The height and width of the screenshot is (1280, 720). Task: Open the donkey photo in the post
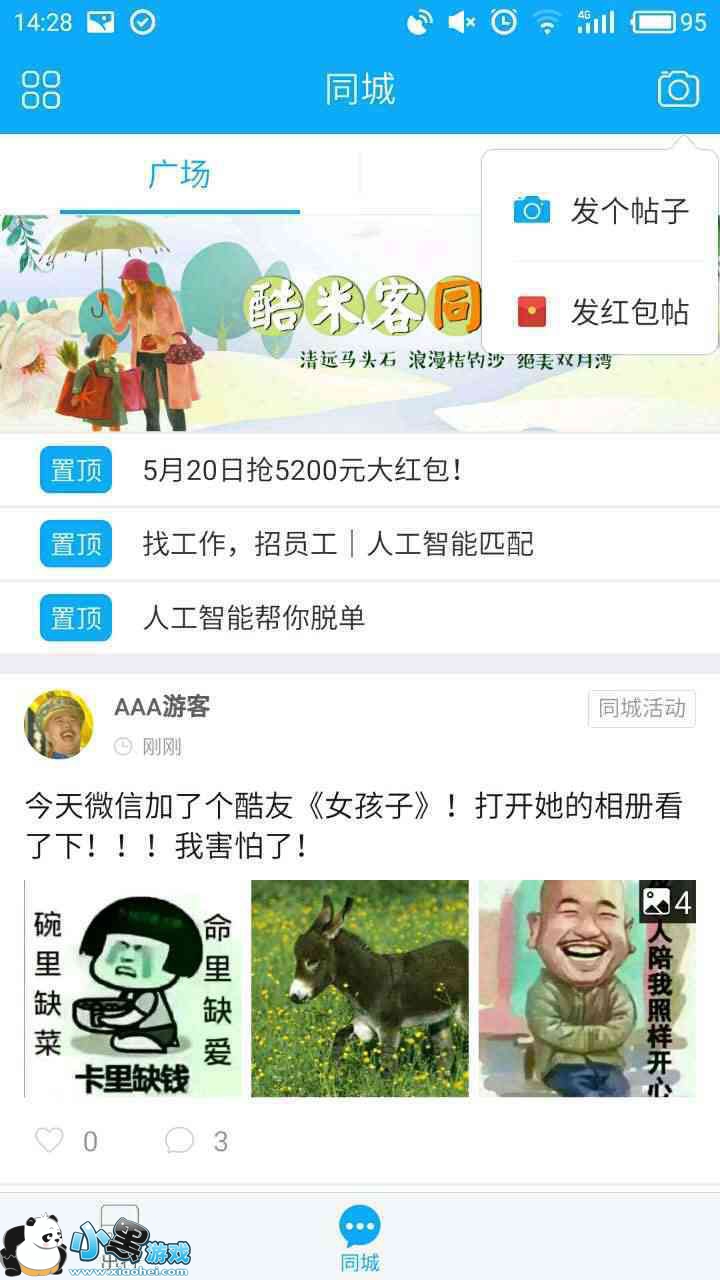pyautogui.click(x=360, y=988)
